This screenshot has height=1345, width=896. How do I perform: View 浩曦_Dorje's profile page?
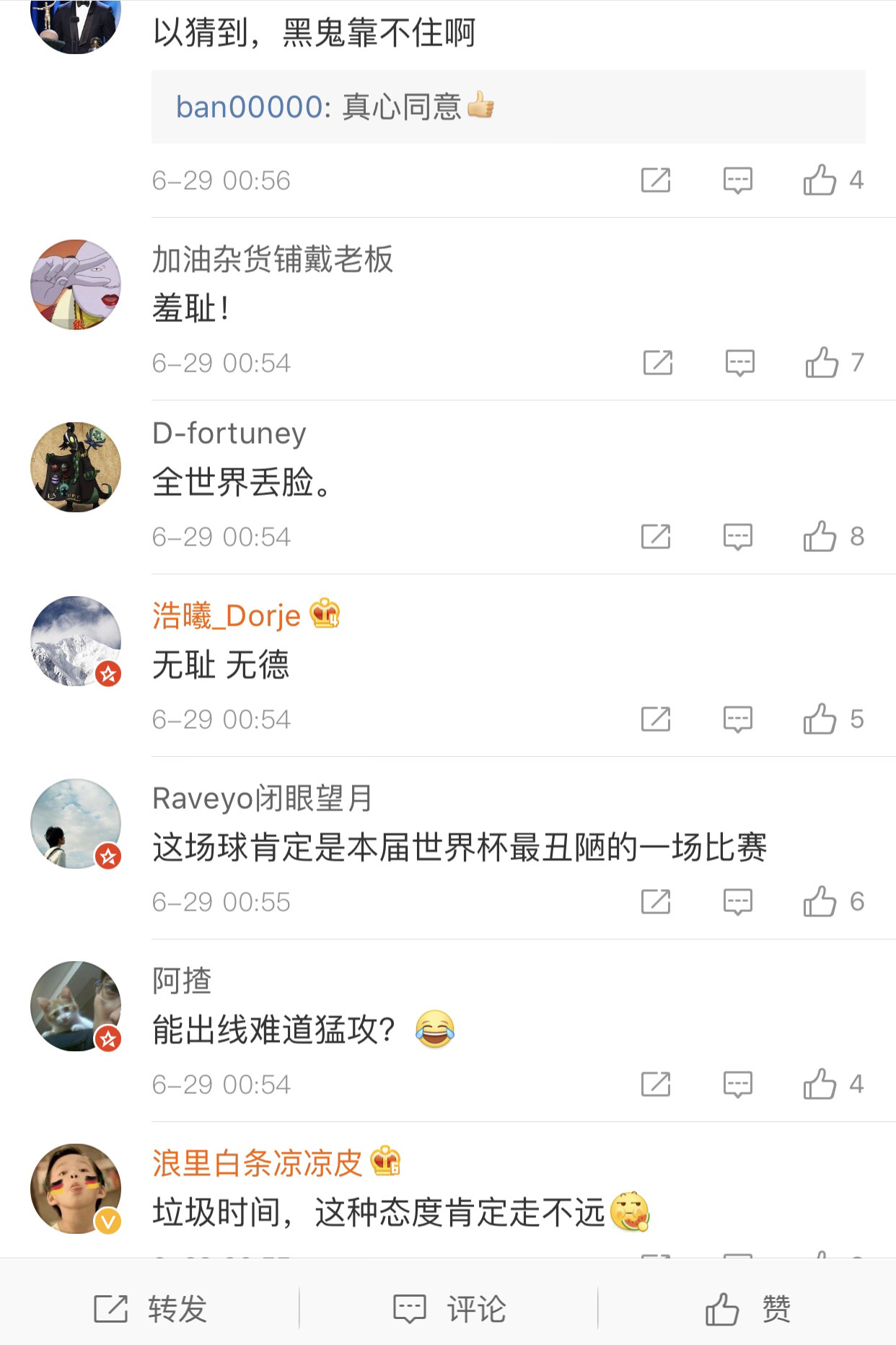coord(226,616)
